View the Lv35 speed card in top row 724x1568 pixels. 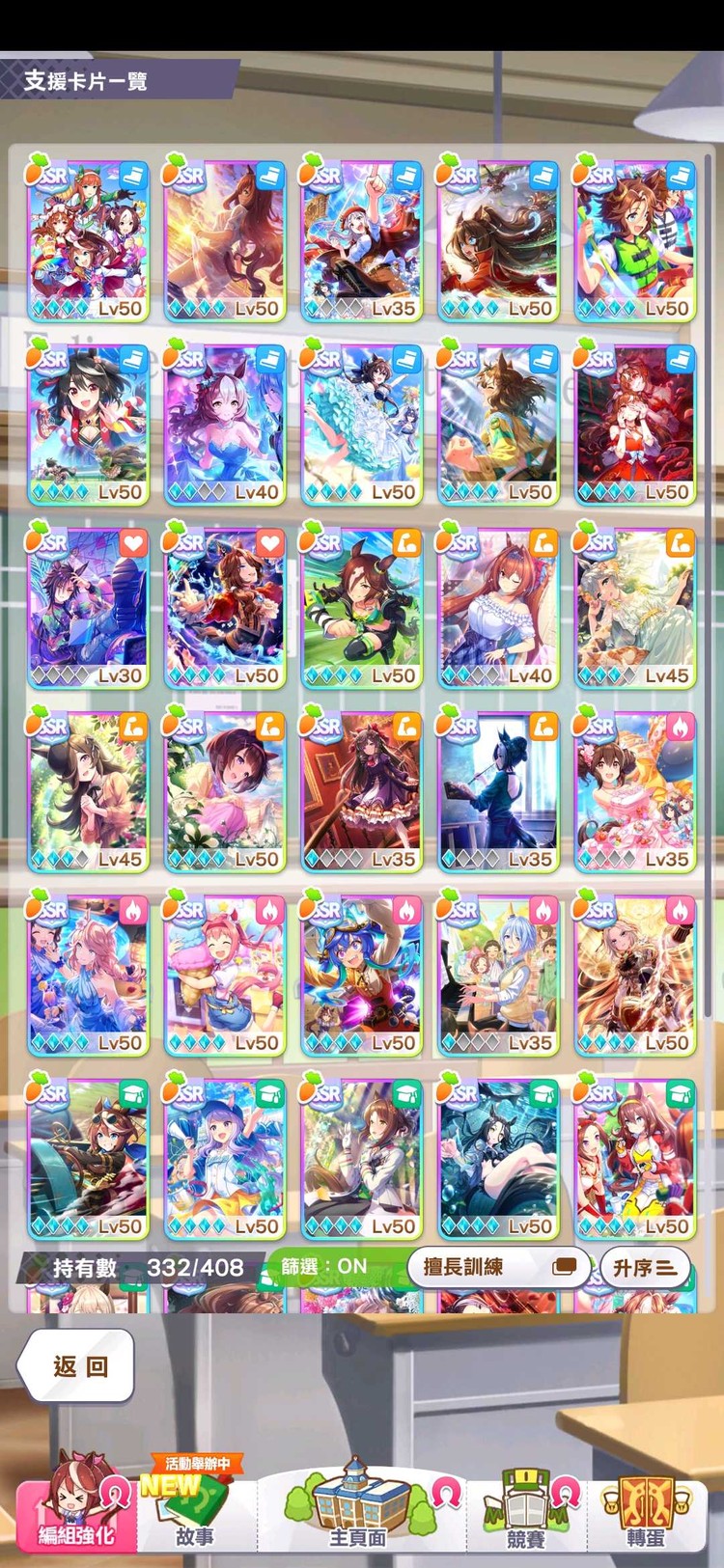point(361,241)
